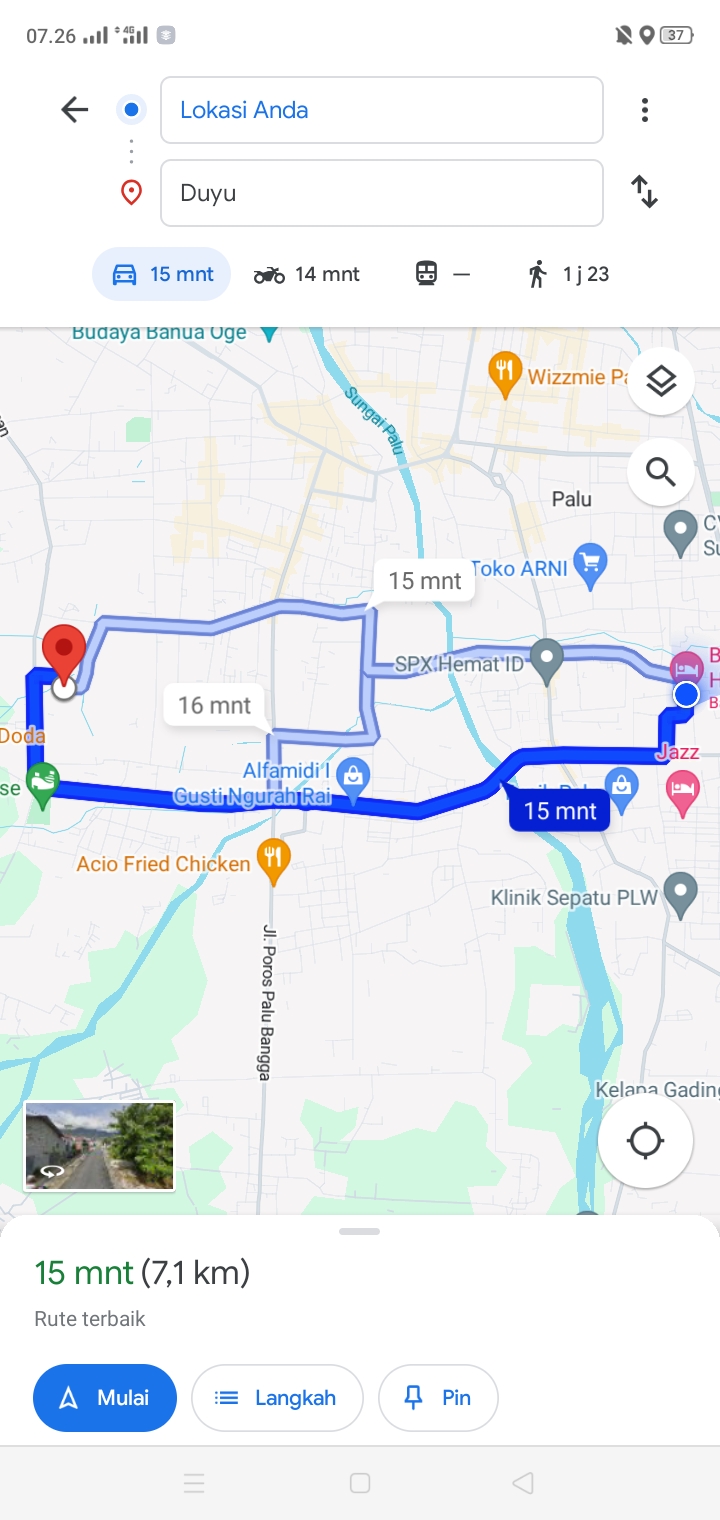Switch to motorcycle mode 14 mnt

point(306,274)
